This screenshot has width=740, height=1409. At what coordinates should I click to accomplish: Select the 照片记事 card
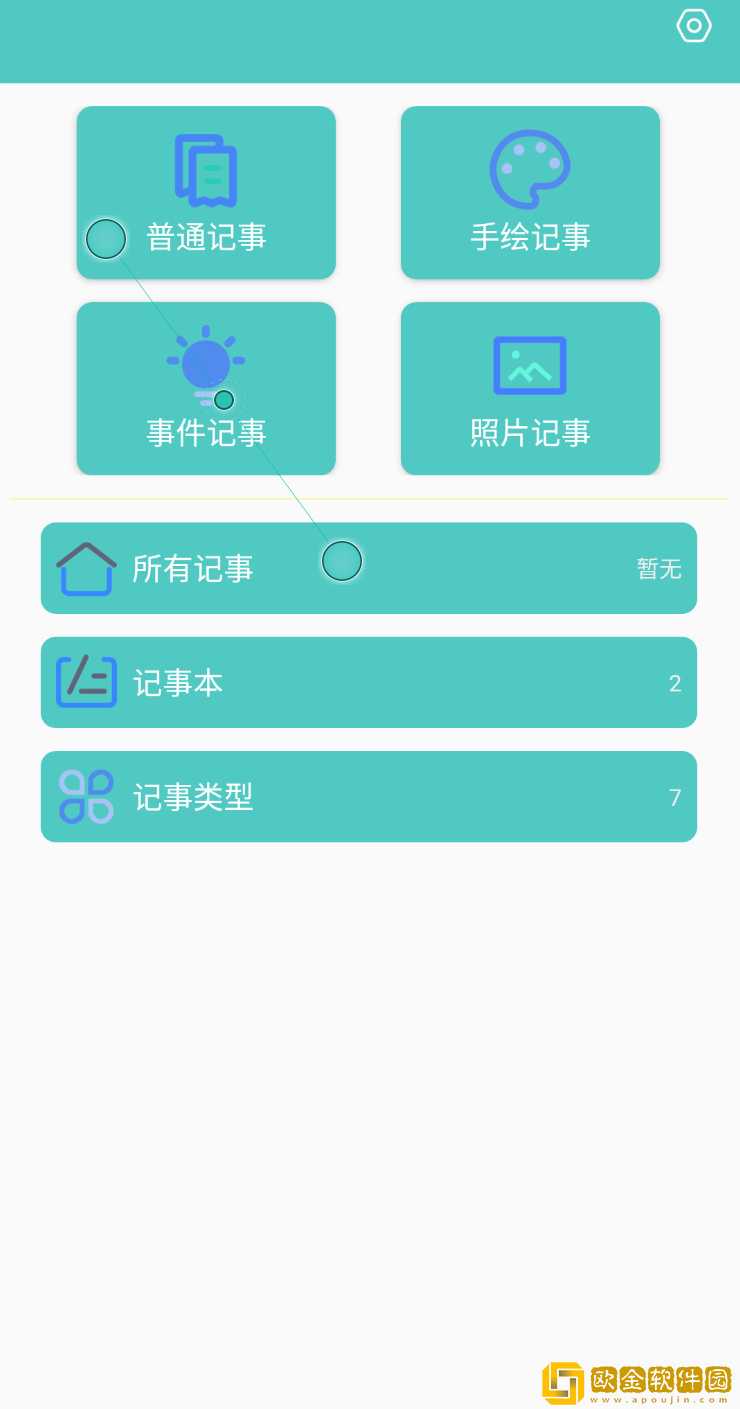(x=530, y=388)
